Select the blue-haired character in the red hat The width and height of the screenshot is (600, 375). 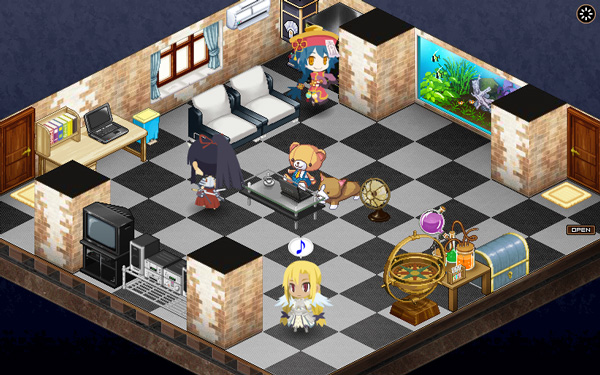coord(313,65)
